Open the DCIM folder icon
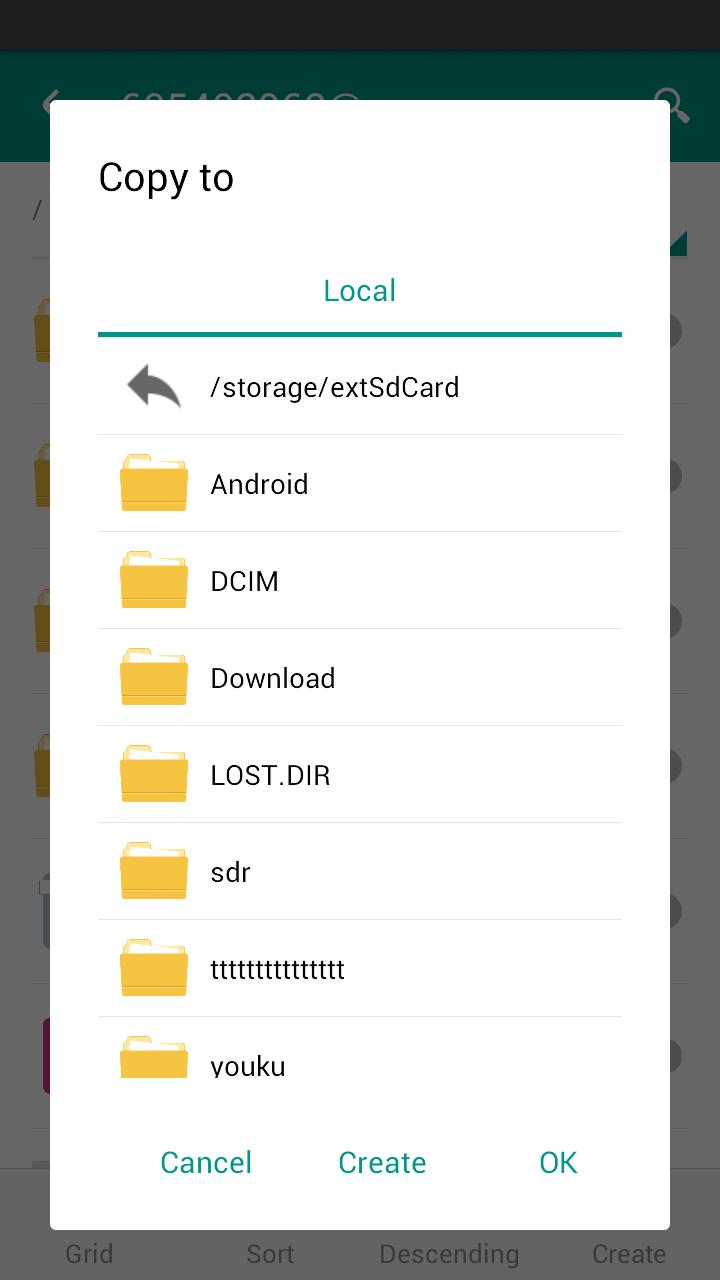Screen dimensions: 720x1280 click(x=153, y=580)
